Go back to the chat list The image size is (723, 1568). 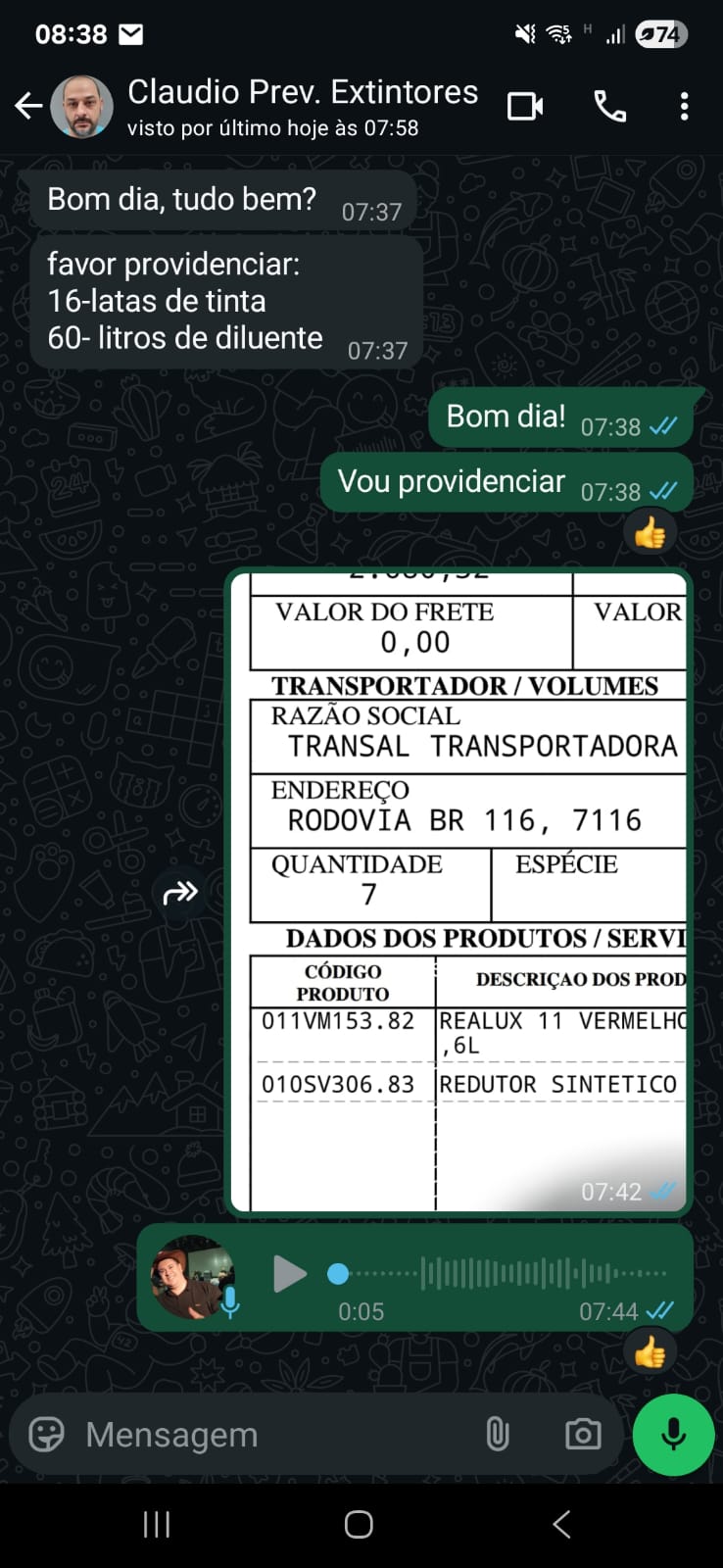pyautogui.click(x=28, y=106)
